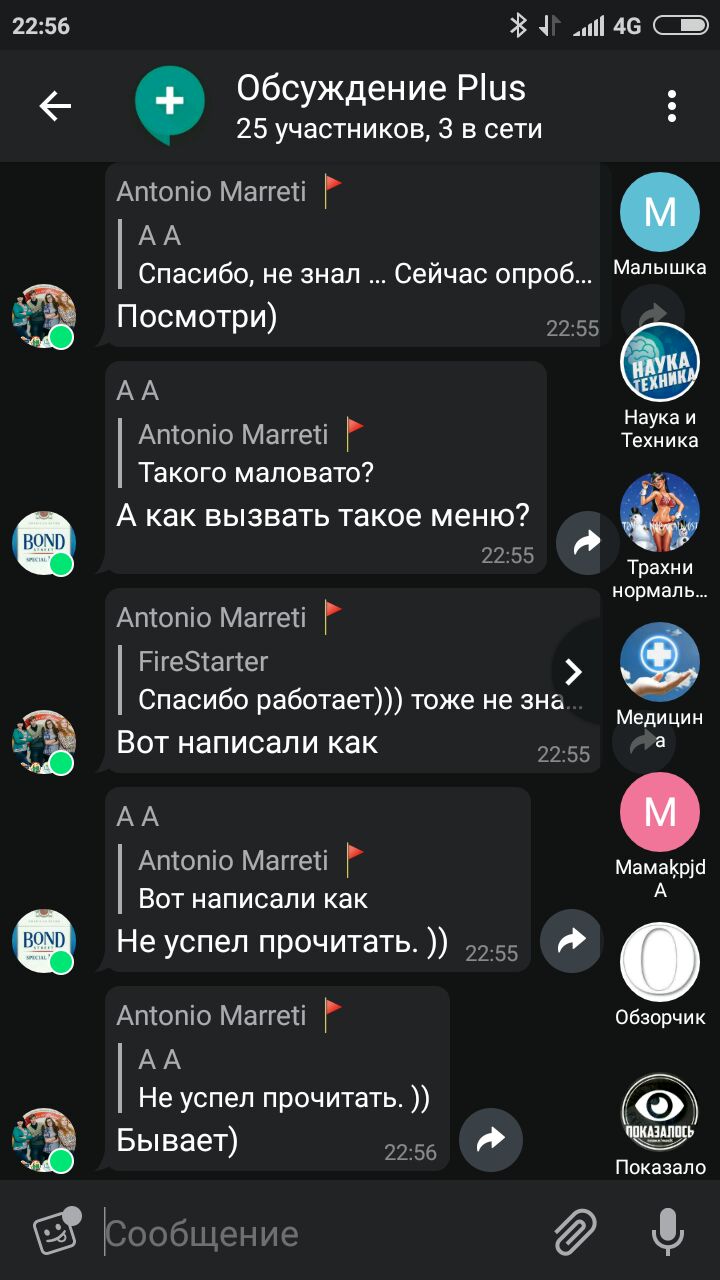Collapse the side chats panel chevron
Image resolution: width=720 pixels, height=1280 pixels.
574,671
